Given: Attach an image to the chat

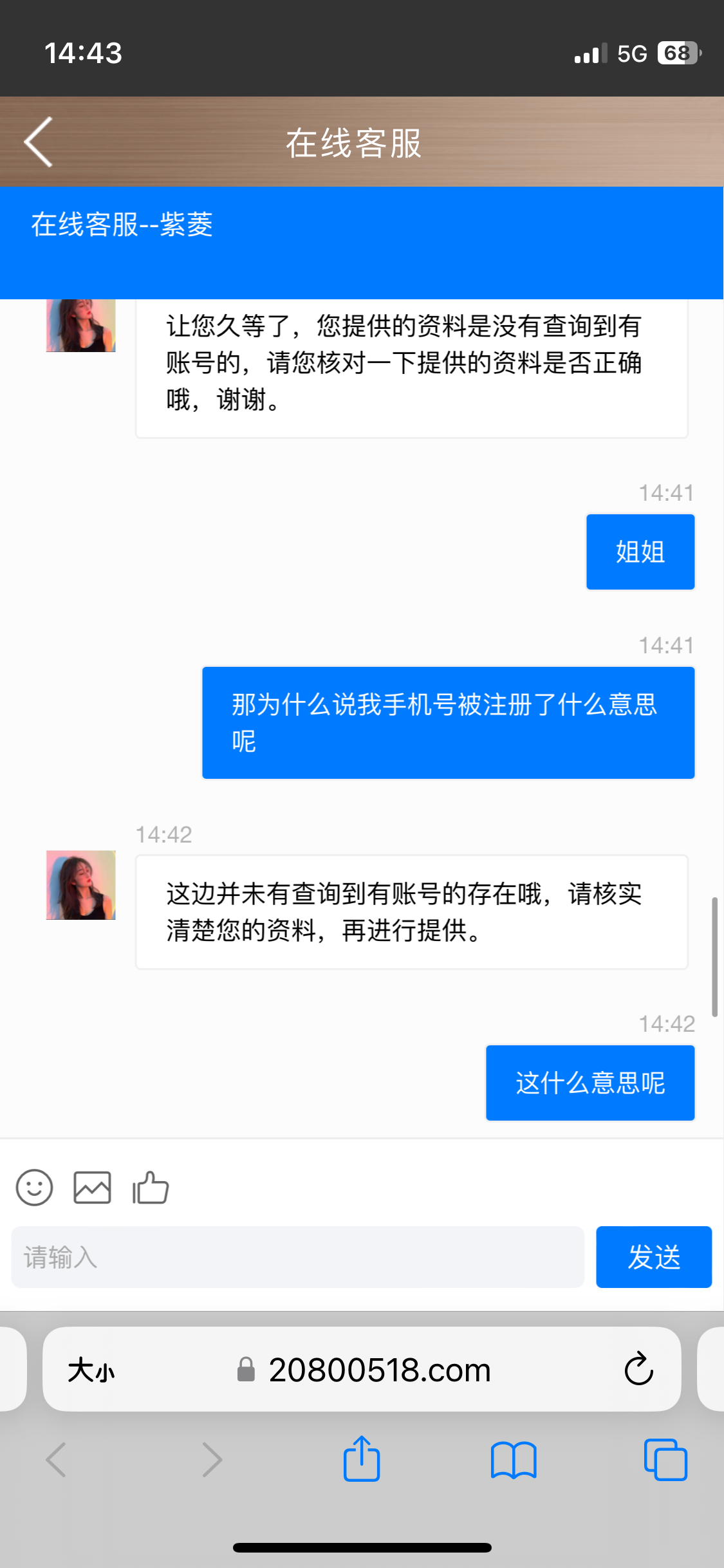Looking at the screenshot, I should pyautogui.click(x=92, y=1187).
